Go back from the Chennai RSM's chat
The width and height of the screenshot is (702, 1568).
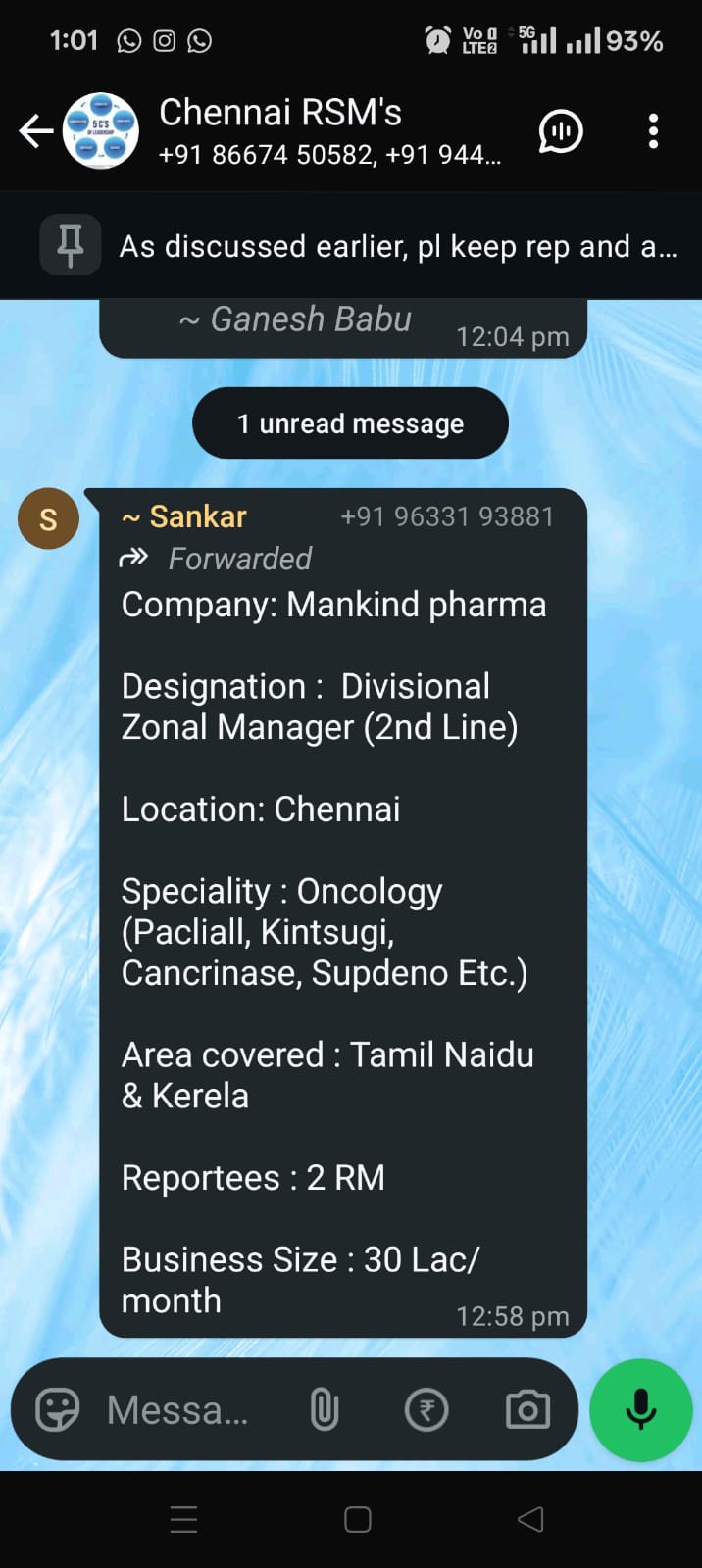click(36, 130)
